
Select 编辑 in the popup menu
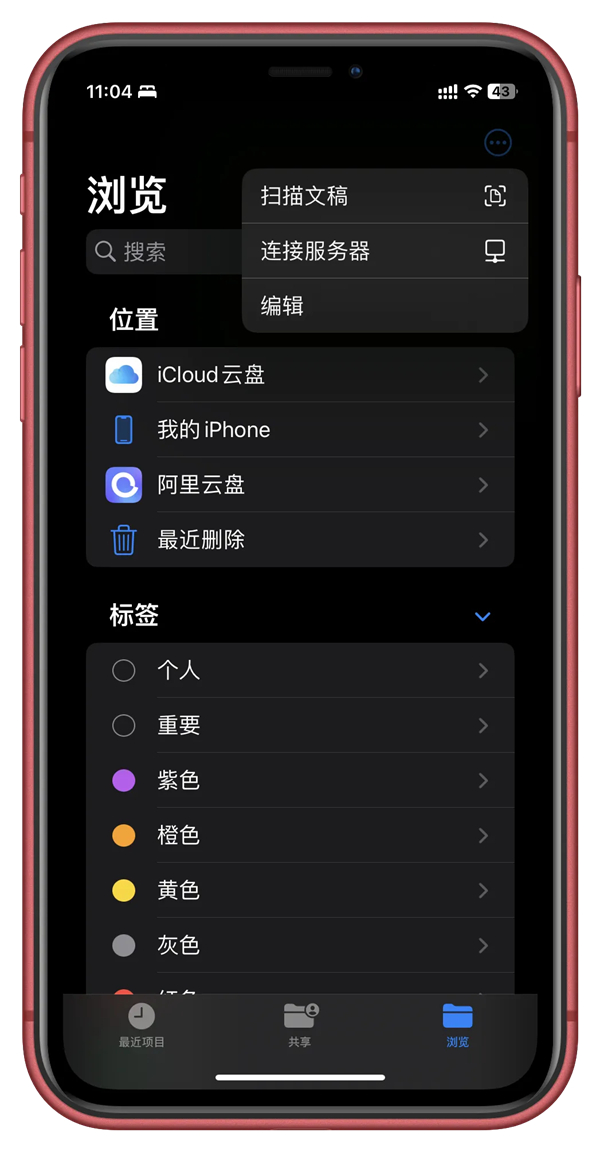coord(384,306)
